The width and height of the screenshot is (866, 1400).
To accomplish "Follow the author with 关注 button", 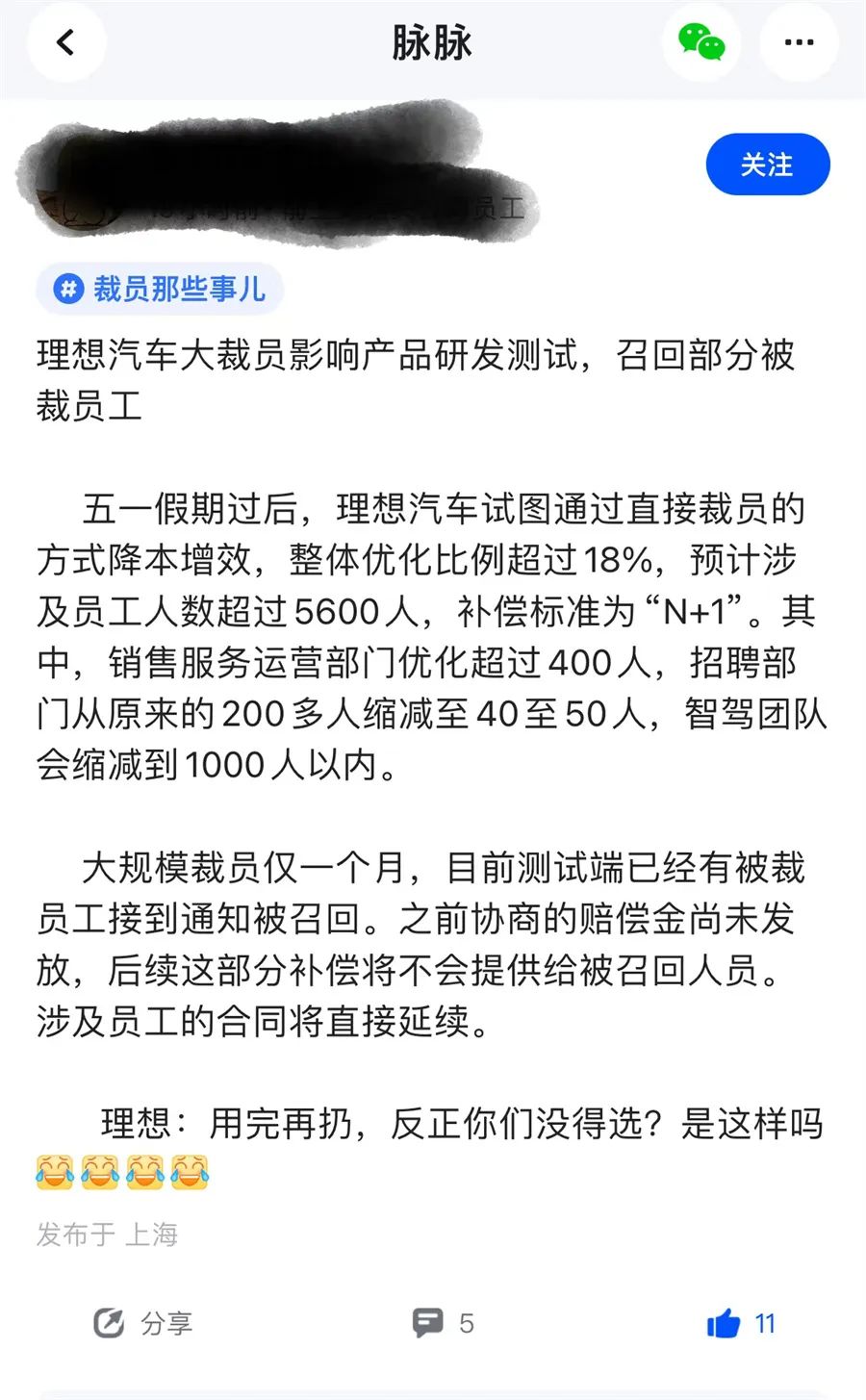I will point(767,165).
